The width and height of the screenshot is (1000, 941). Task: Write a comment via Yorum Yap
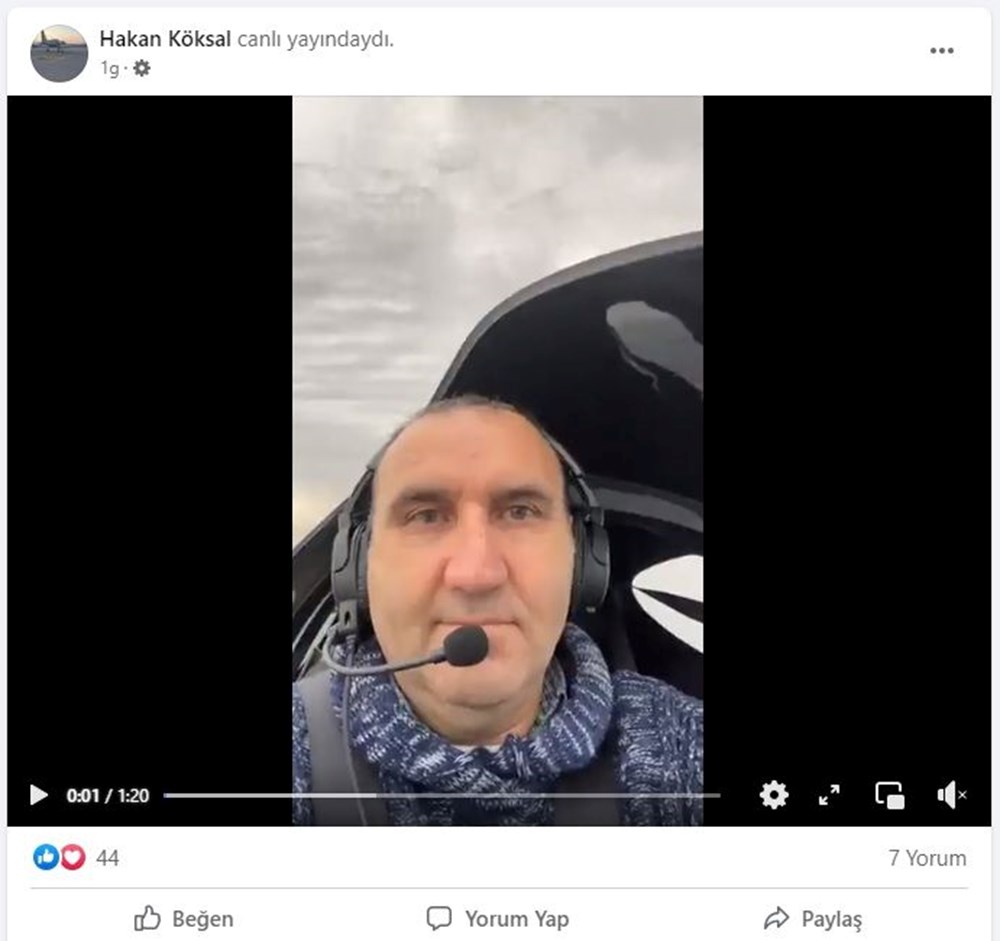(x=498, y=918)
